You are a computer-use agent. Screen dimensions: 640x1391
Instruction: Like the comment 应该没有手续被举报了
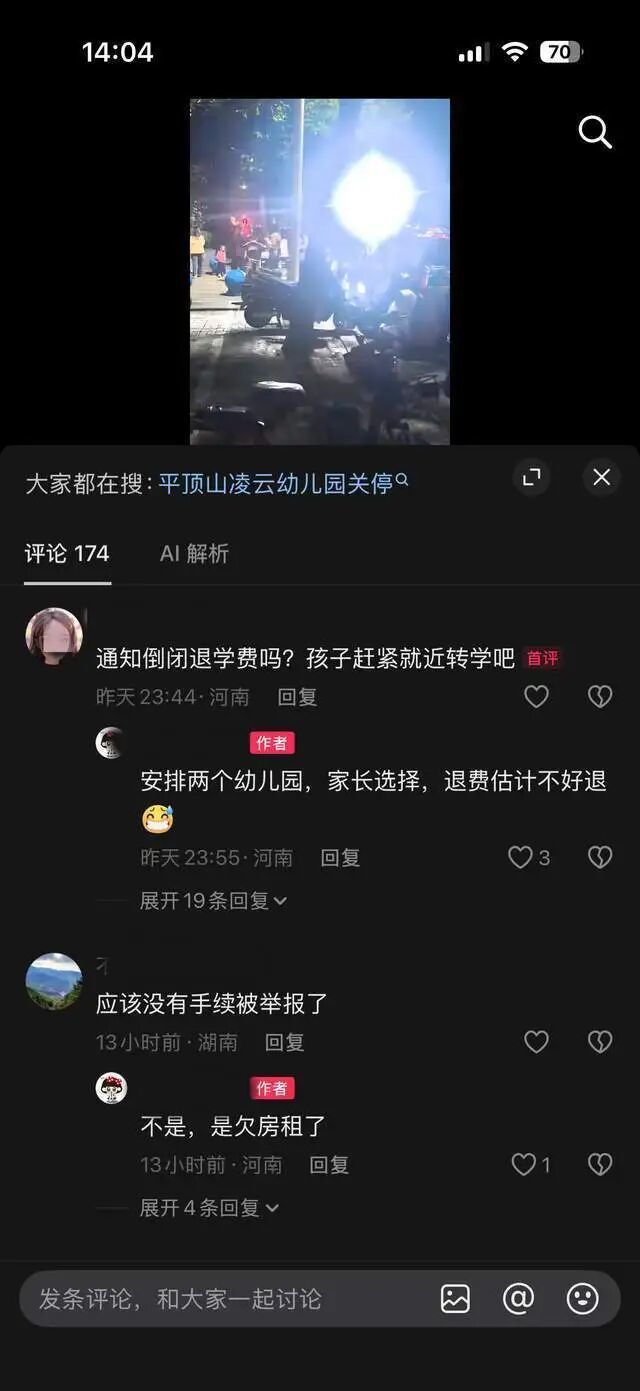point(537,1042)
